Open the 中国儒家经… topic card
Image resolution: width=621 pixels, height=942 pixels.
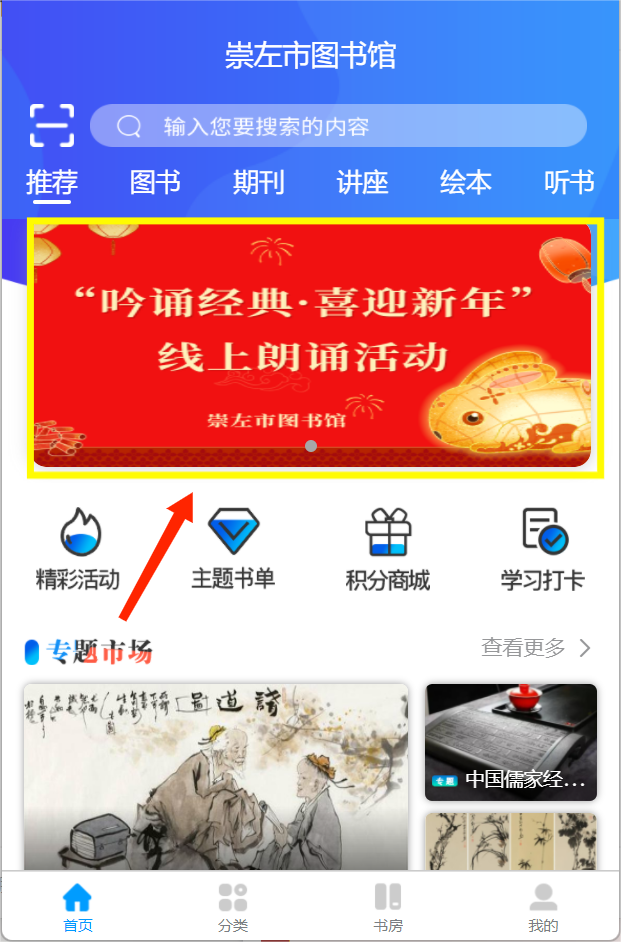[511, 743]
